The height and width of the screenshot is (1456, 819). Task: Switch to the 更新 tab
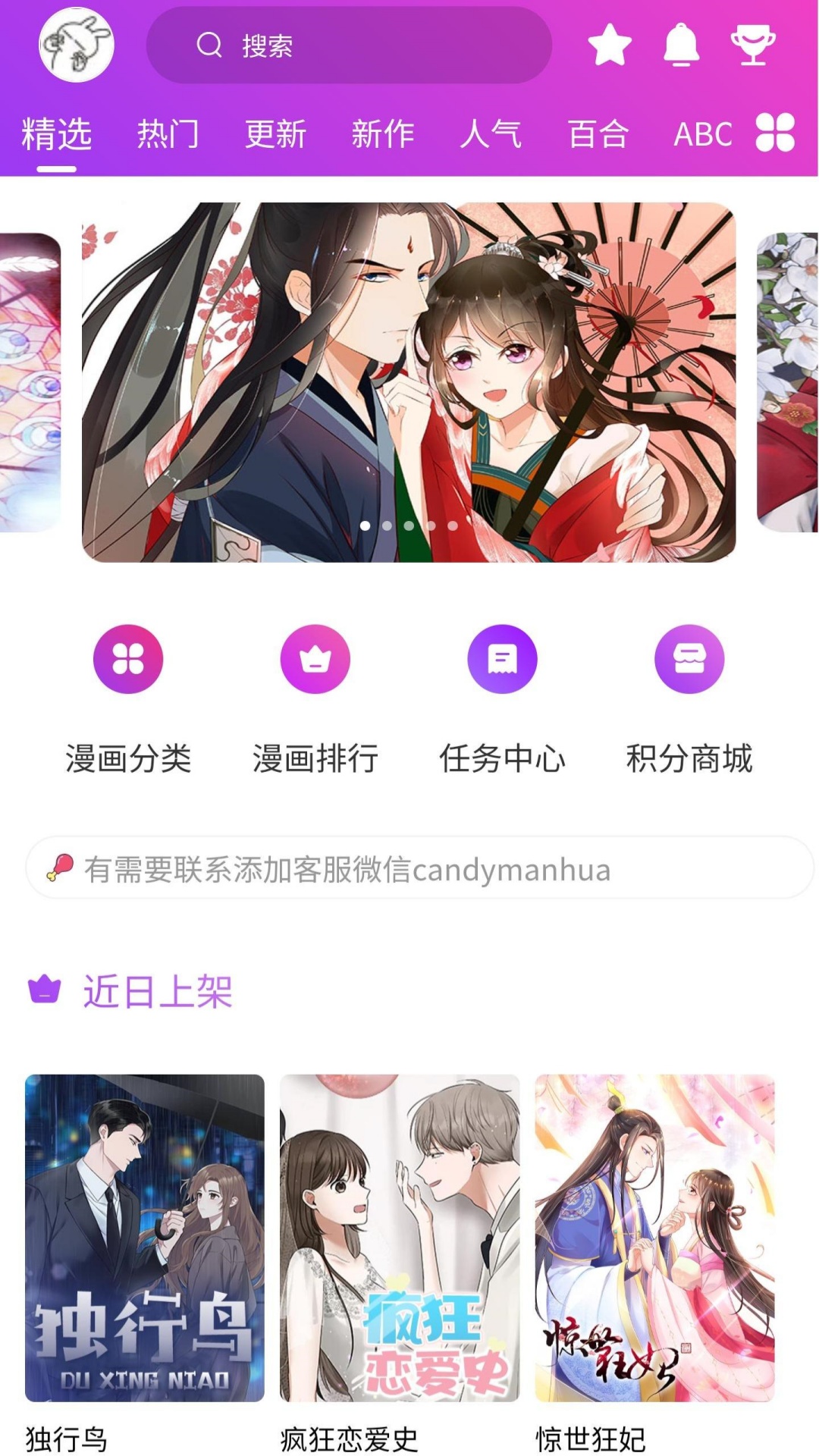[x=275, y=134]
